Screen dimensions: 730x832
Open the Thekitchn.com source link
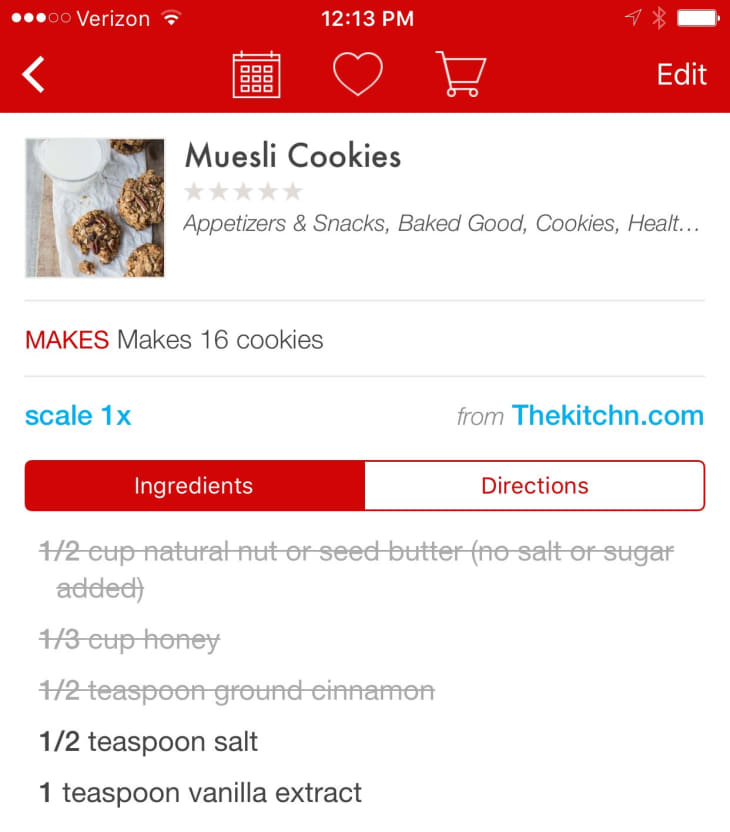click(x=607, y=416)
